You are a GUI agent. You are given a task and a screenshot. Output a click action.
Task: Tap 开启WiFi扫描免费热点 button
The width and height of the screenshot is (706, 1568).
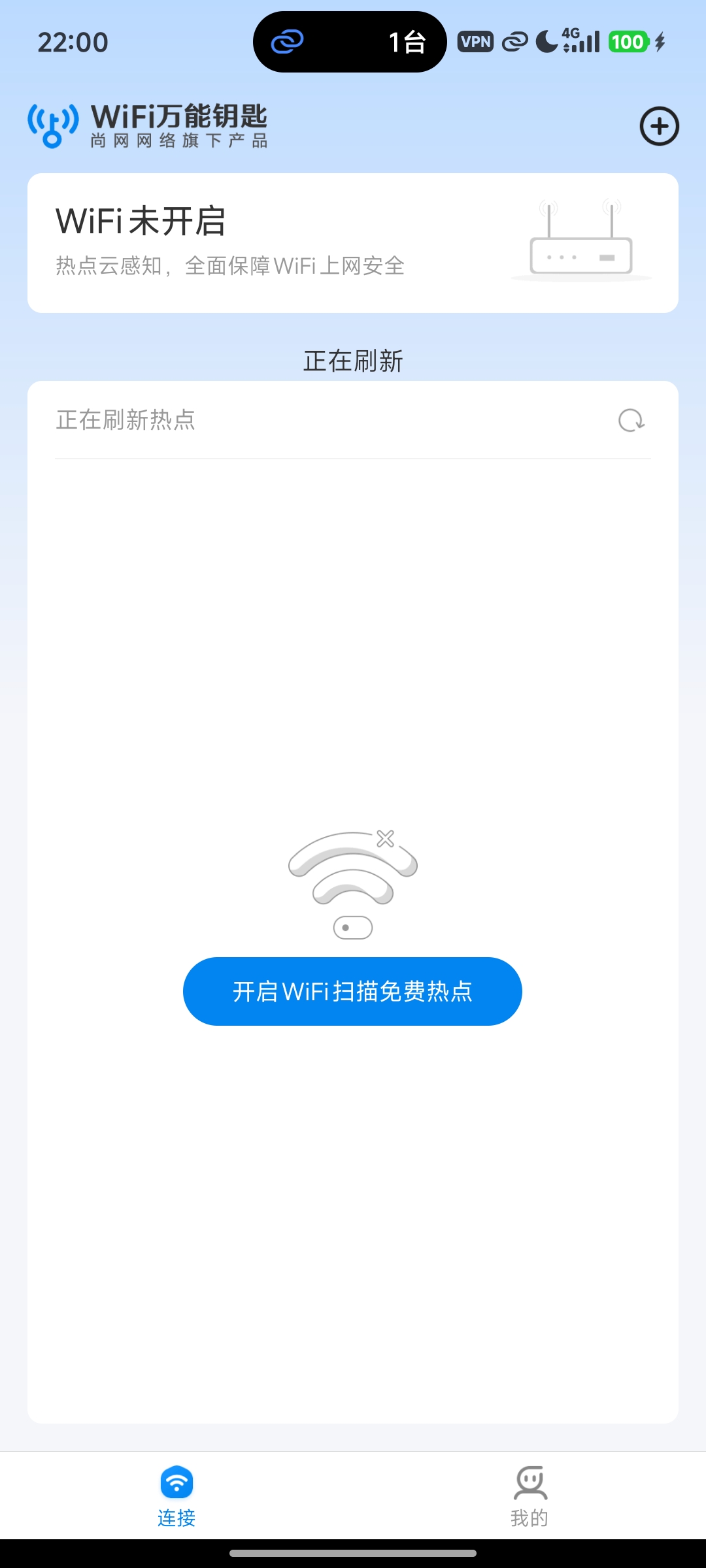(352, 991)
